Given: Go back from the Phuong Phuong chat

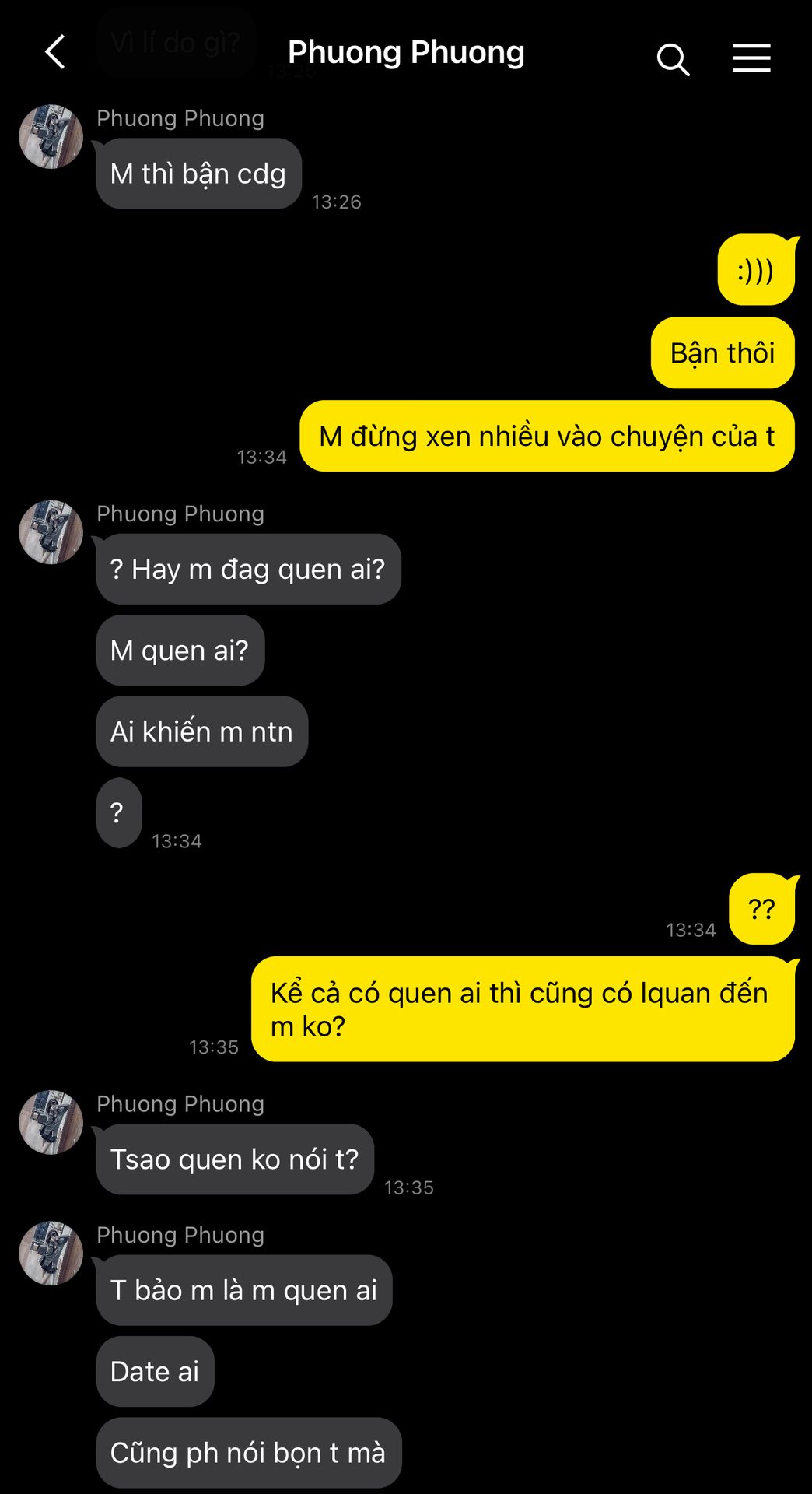Looking at the screenshot, I should coord(55,53).
